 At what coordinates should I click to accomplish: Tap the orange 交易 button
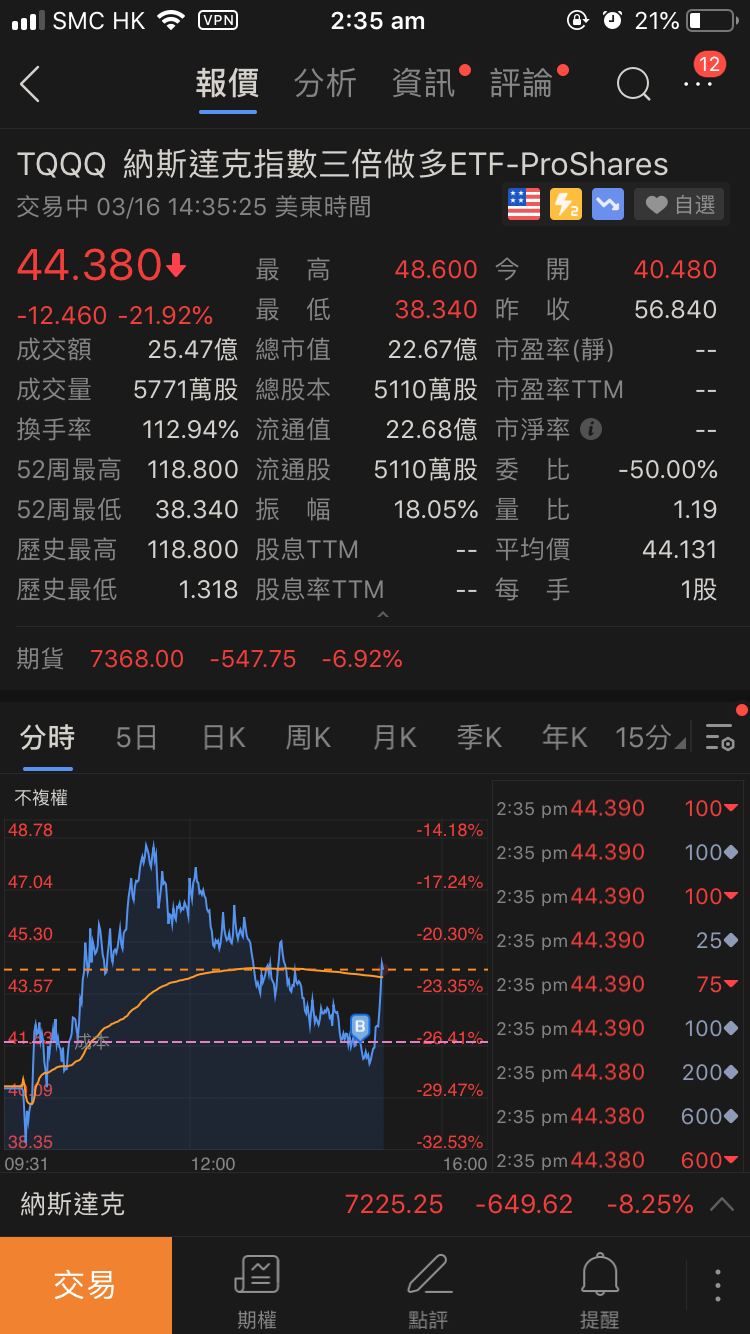pos(86,1285)
